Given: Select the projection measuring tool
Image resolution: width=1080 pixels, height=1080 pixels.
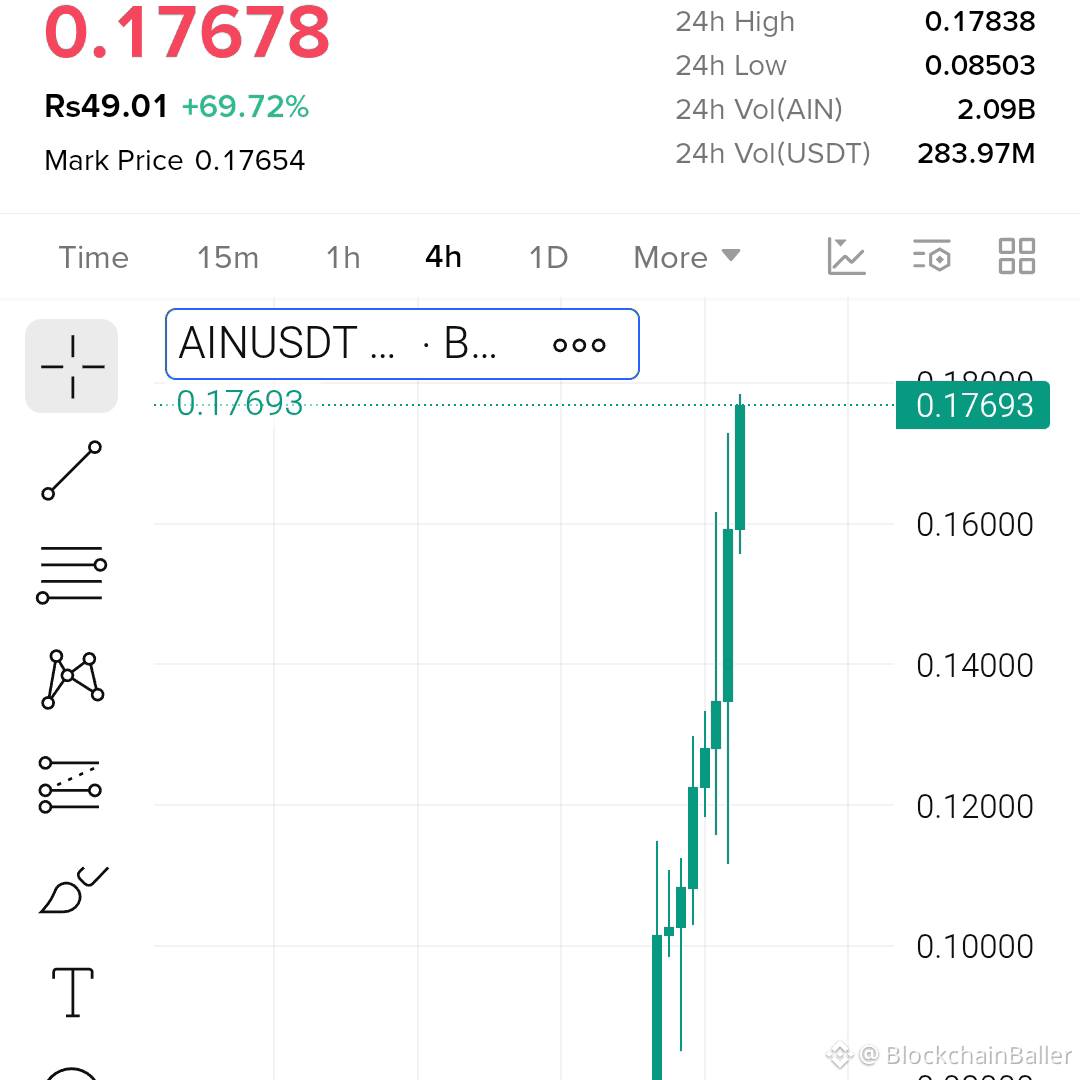Looking at the screenshot, I should (x=70, y=785).
